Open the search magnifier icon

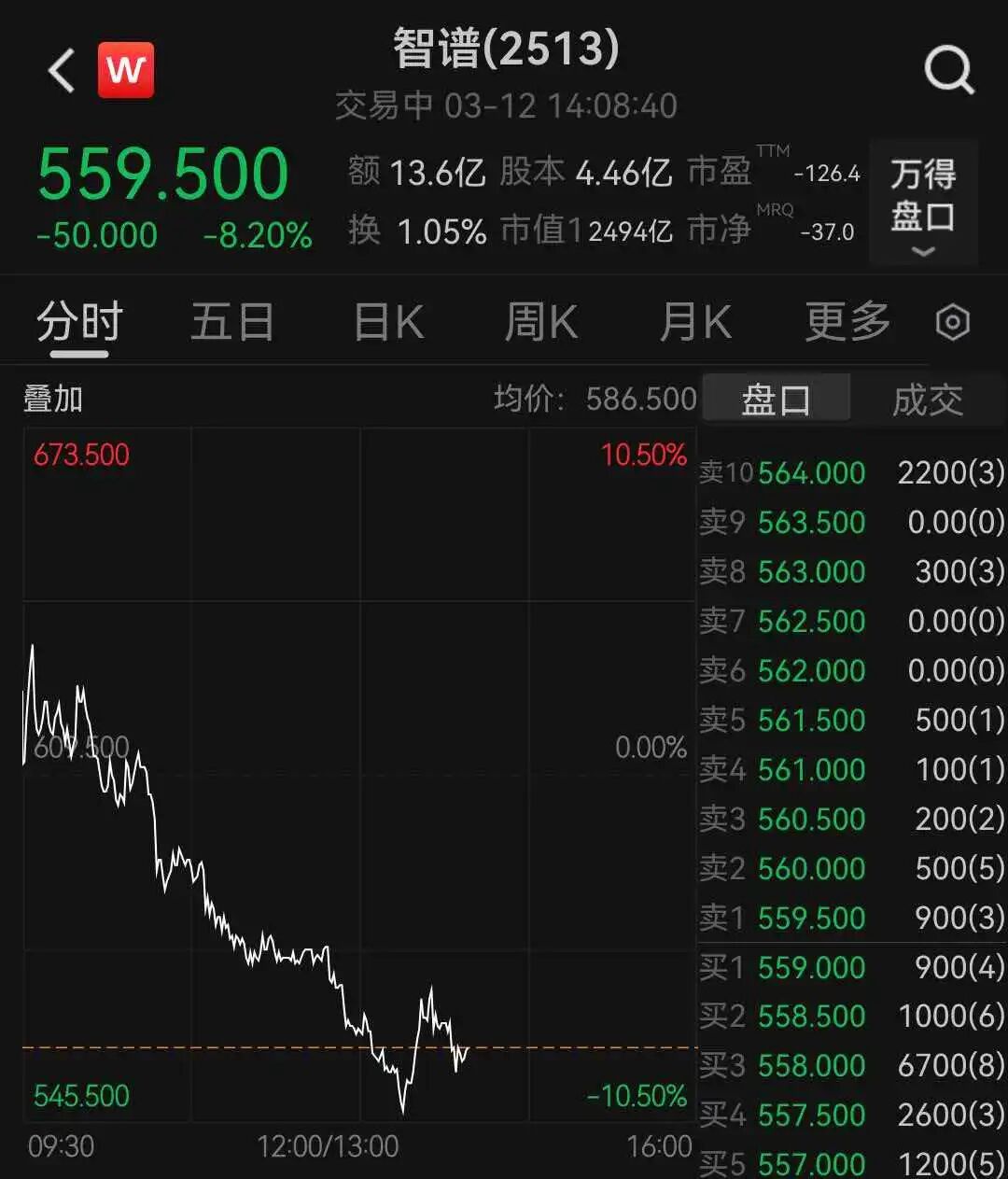[948, 71]
